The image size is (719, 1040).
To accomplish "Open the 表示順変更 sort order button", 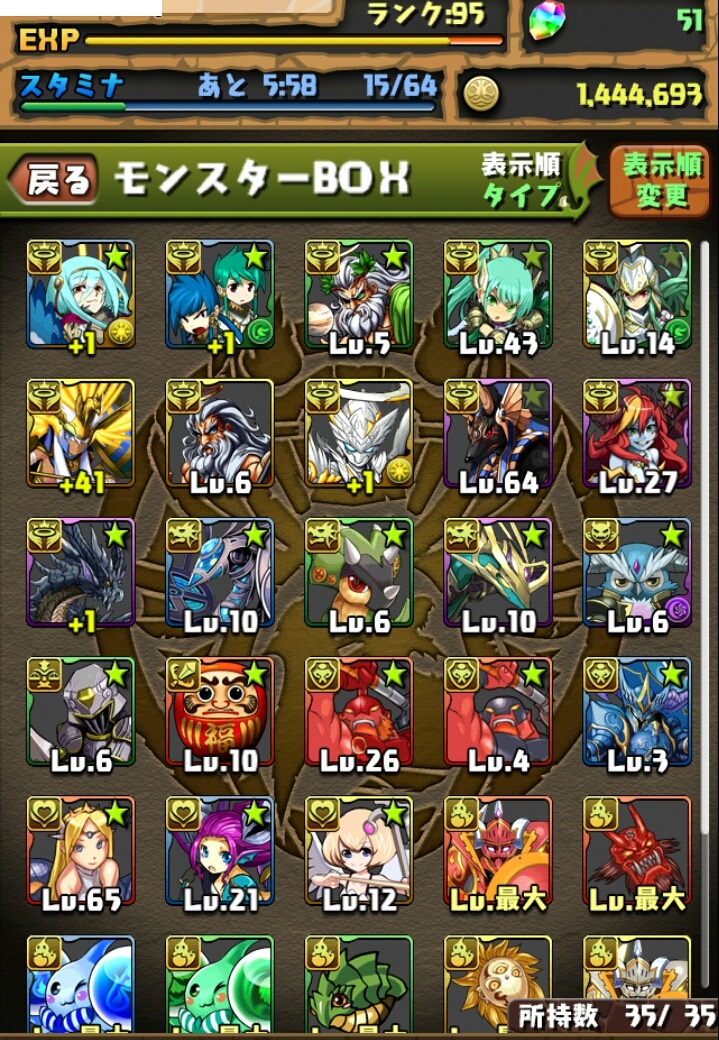I will pos(660,180).
